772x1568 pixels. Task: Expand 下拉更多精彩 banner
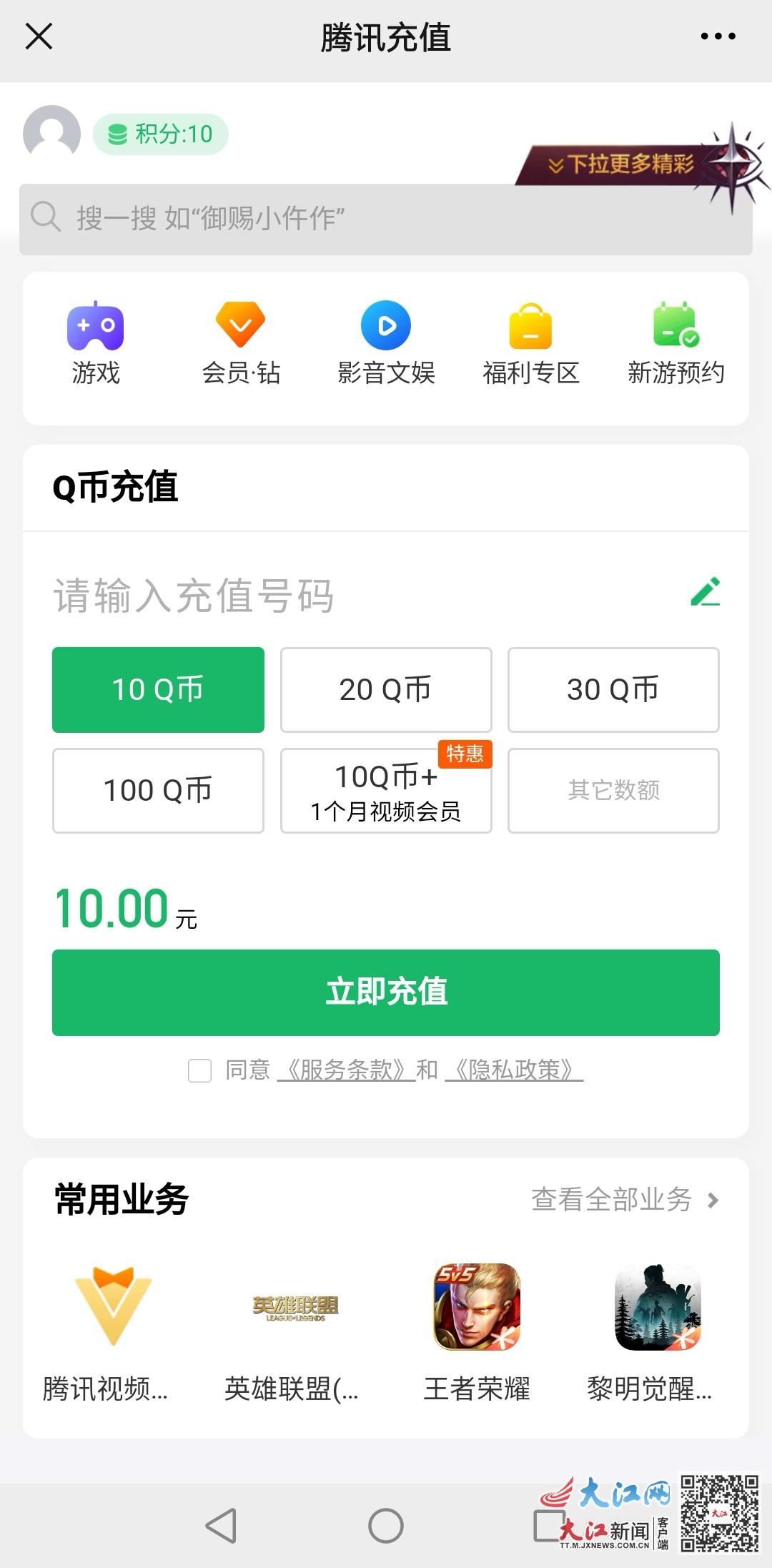[x=625, y=164]
